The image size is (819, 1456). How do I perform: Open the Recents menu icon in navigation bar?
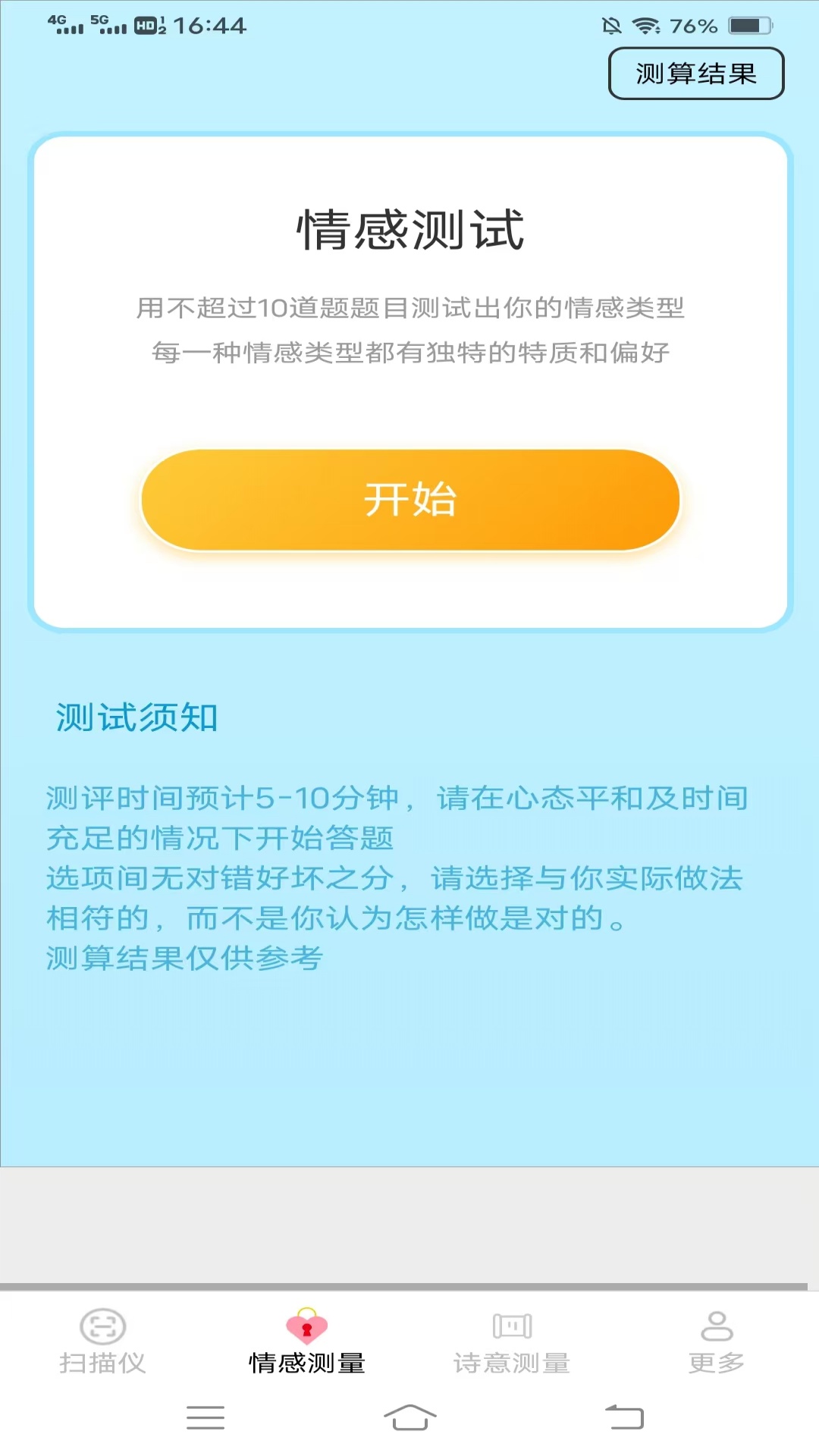pos(205,1417)
